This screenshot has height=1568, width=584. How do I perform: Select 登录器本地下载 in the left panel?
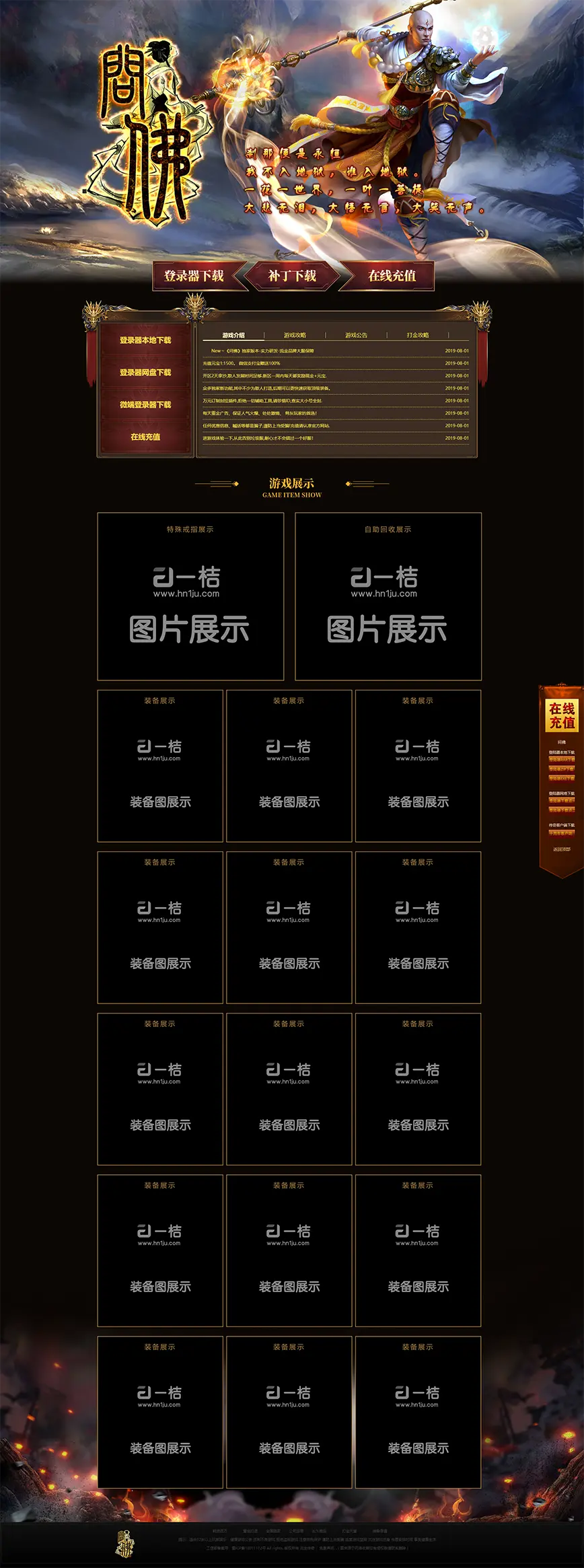point(145,341)
